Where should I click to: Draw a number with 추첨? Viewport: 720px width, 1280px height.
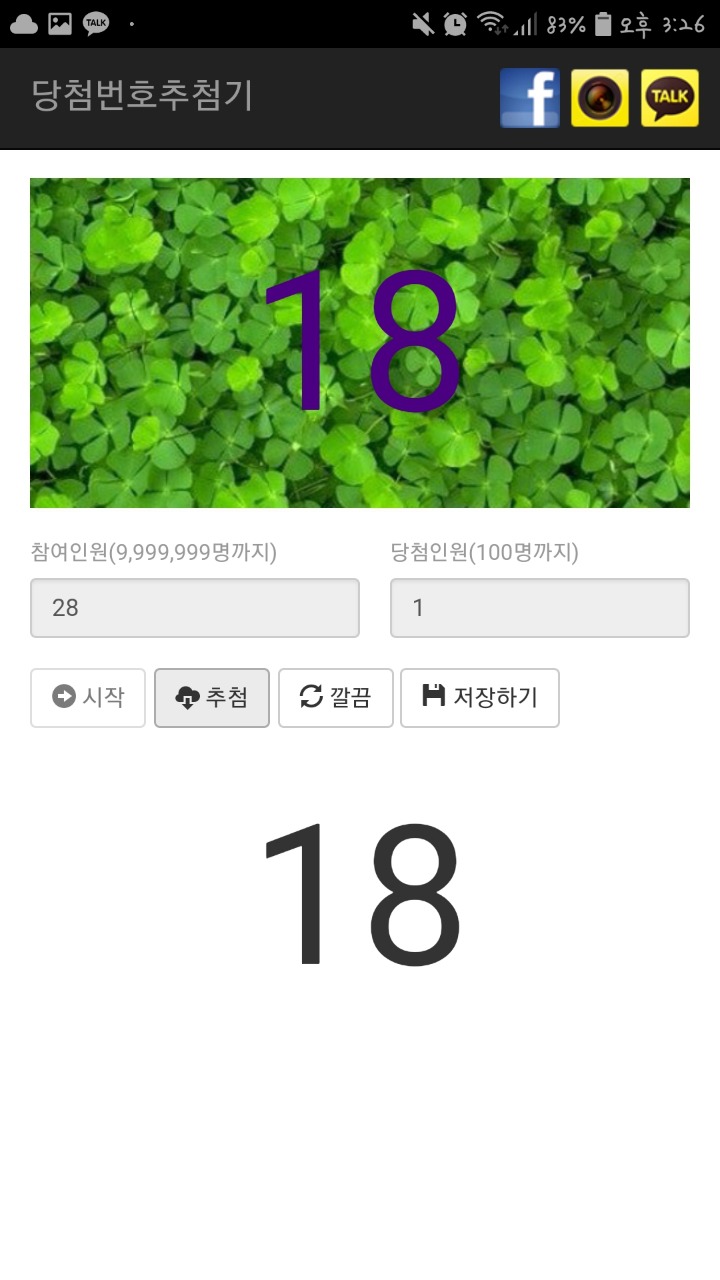212,698
